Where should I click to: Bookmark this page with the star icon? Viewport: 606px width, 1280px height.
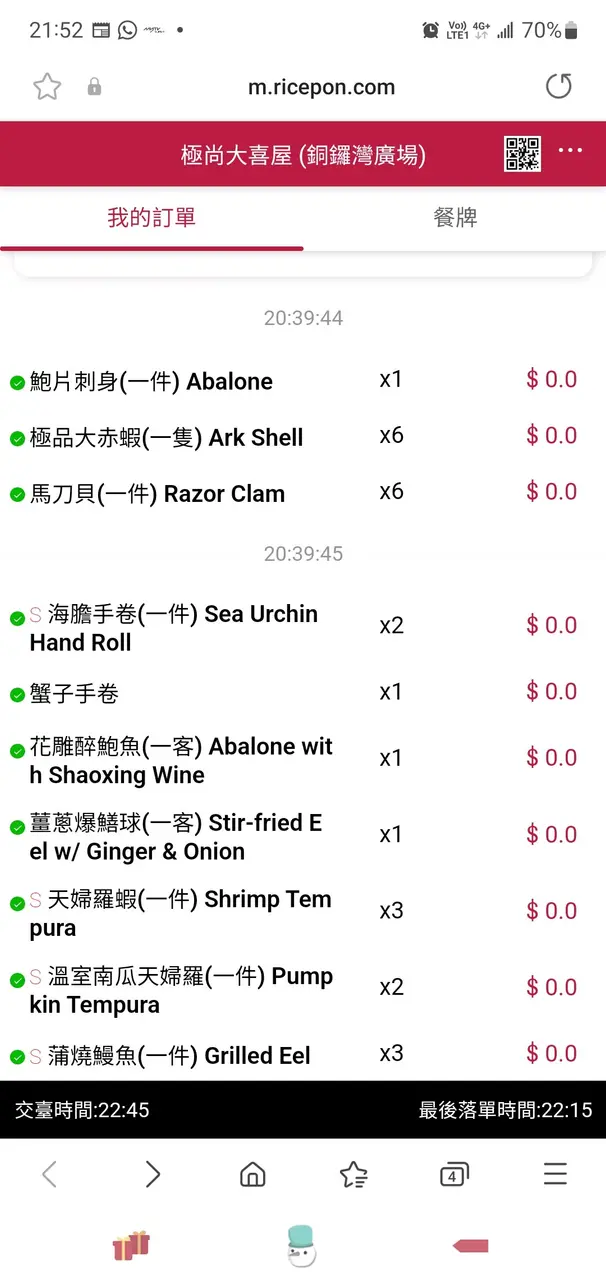[x=47, y=87]
